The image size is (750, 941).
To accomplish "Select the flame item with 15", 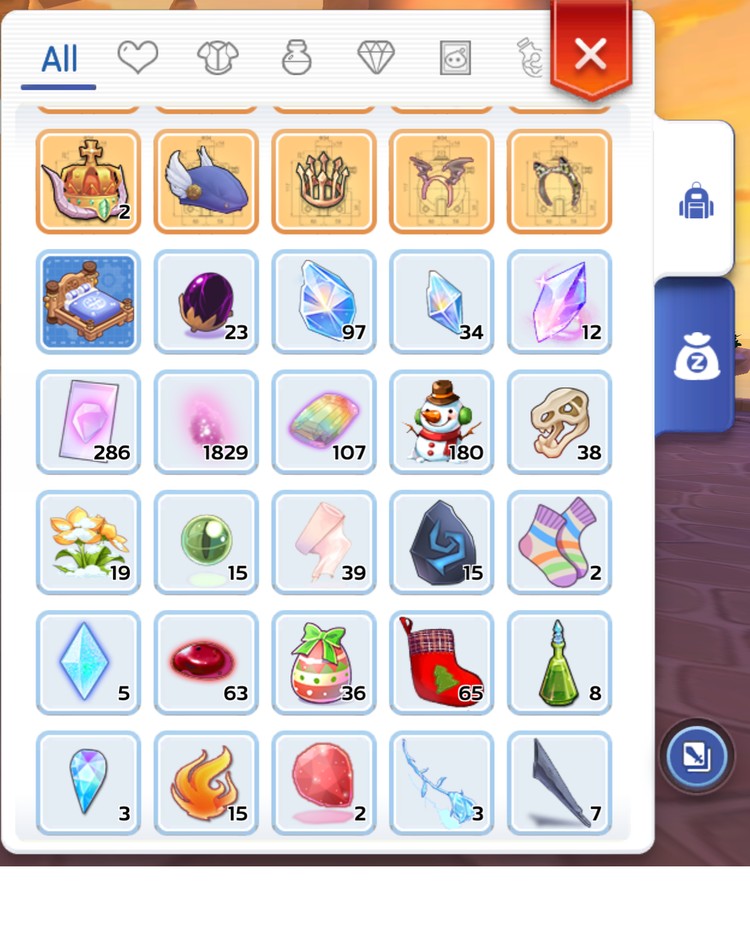I will [x=206, y=782].
